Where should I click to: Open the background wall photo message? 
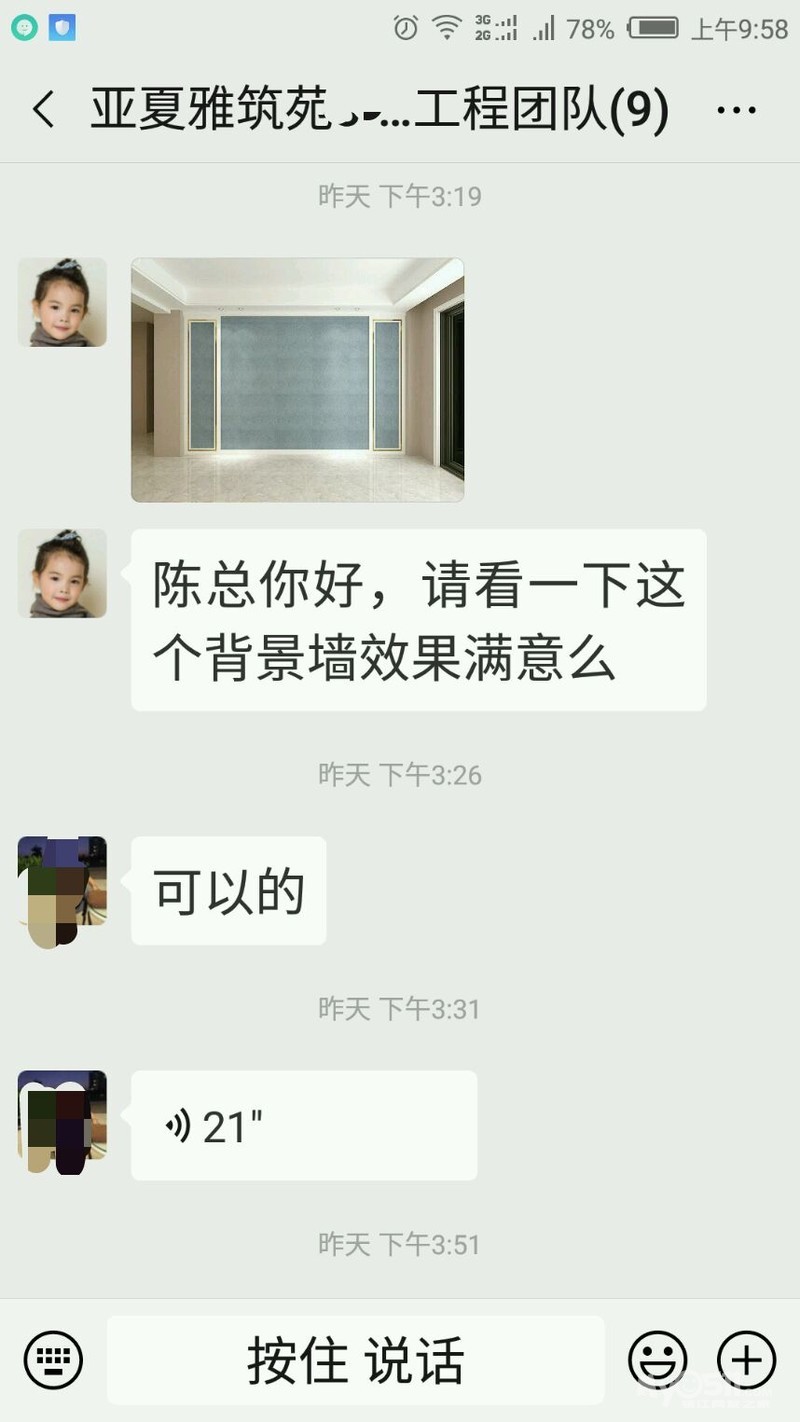[297, 379]
